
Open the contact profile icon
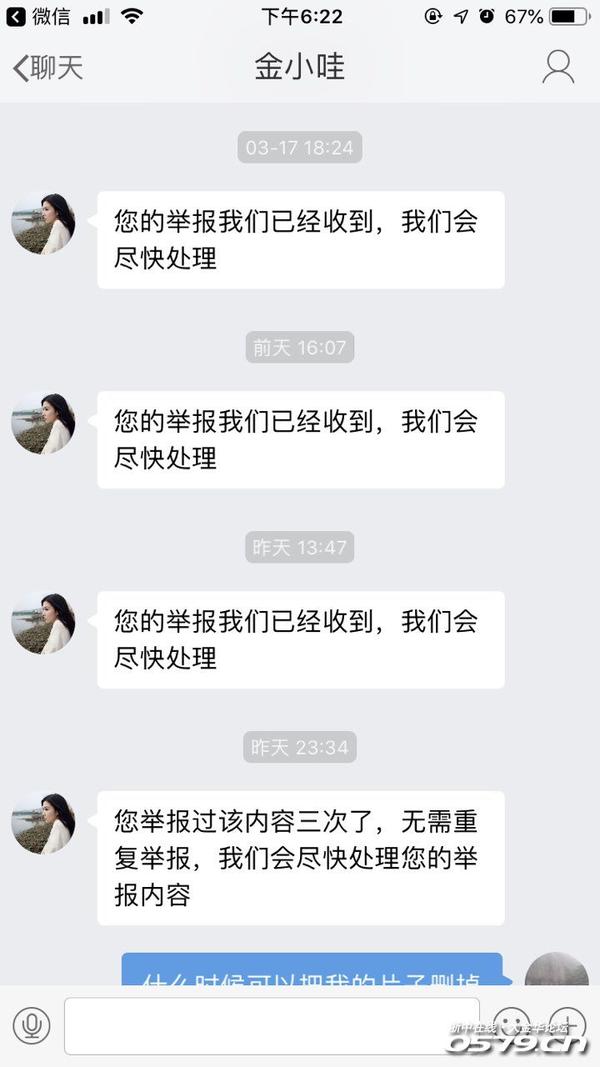point(557,67)
